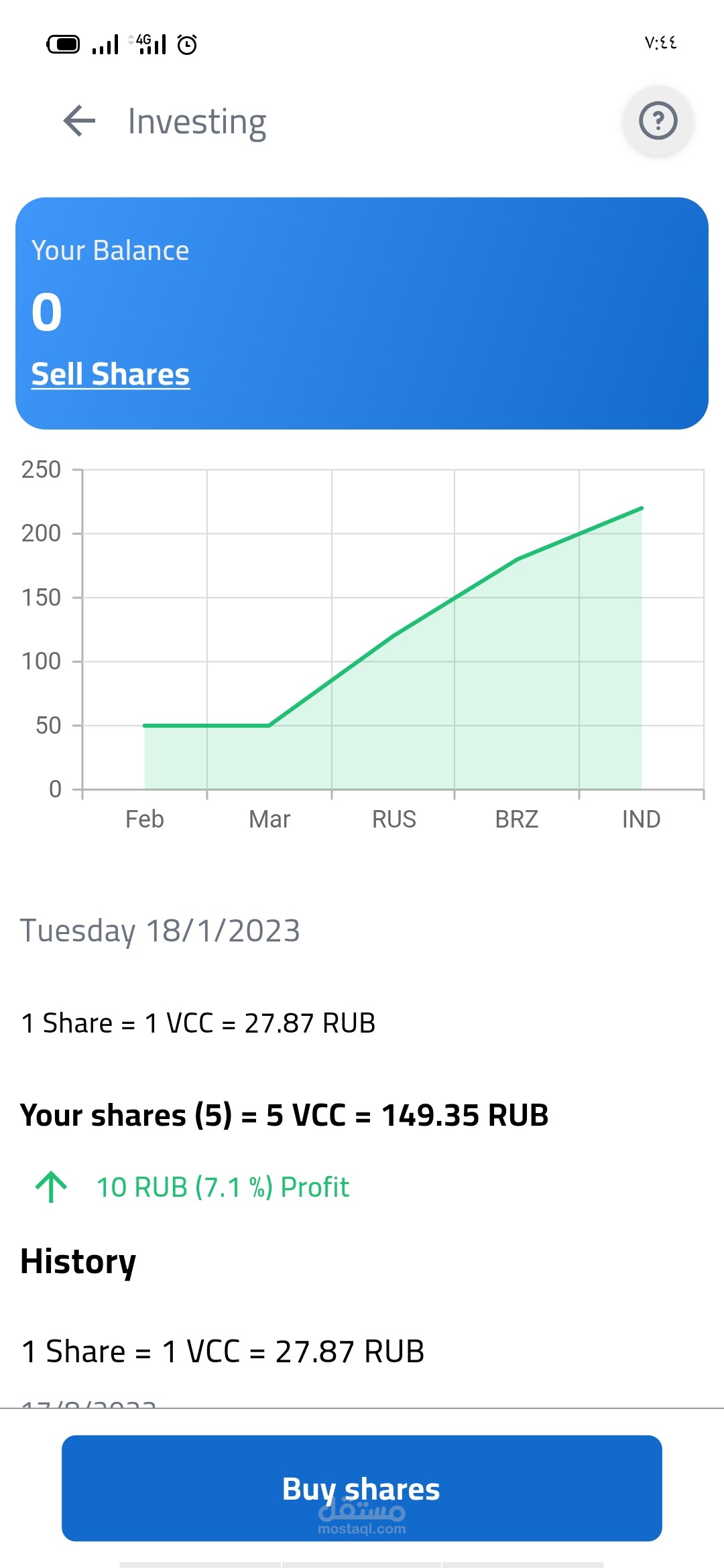This screenshot has height=1568, width=724.
Task: Open the Sell Shares link
Action: pyautogui.click(x=111, y=374)
